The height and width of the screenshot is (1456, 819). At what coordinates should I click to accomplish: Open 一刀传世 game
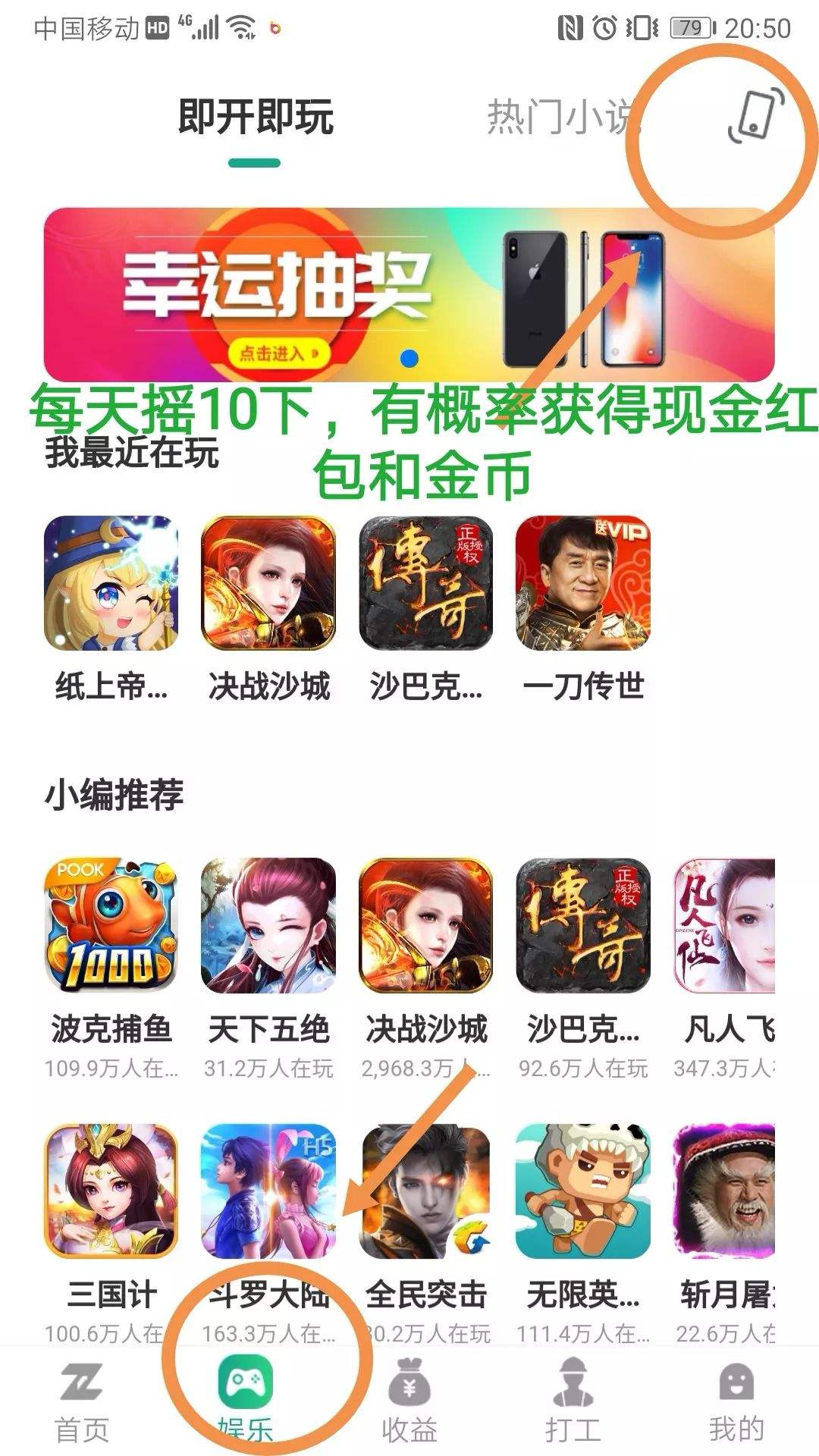click(x=582, y=583)
